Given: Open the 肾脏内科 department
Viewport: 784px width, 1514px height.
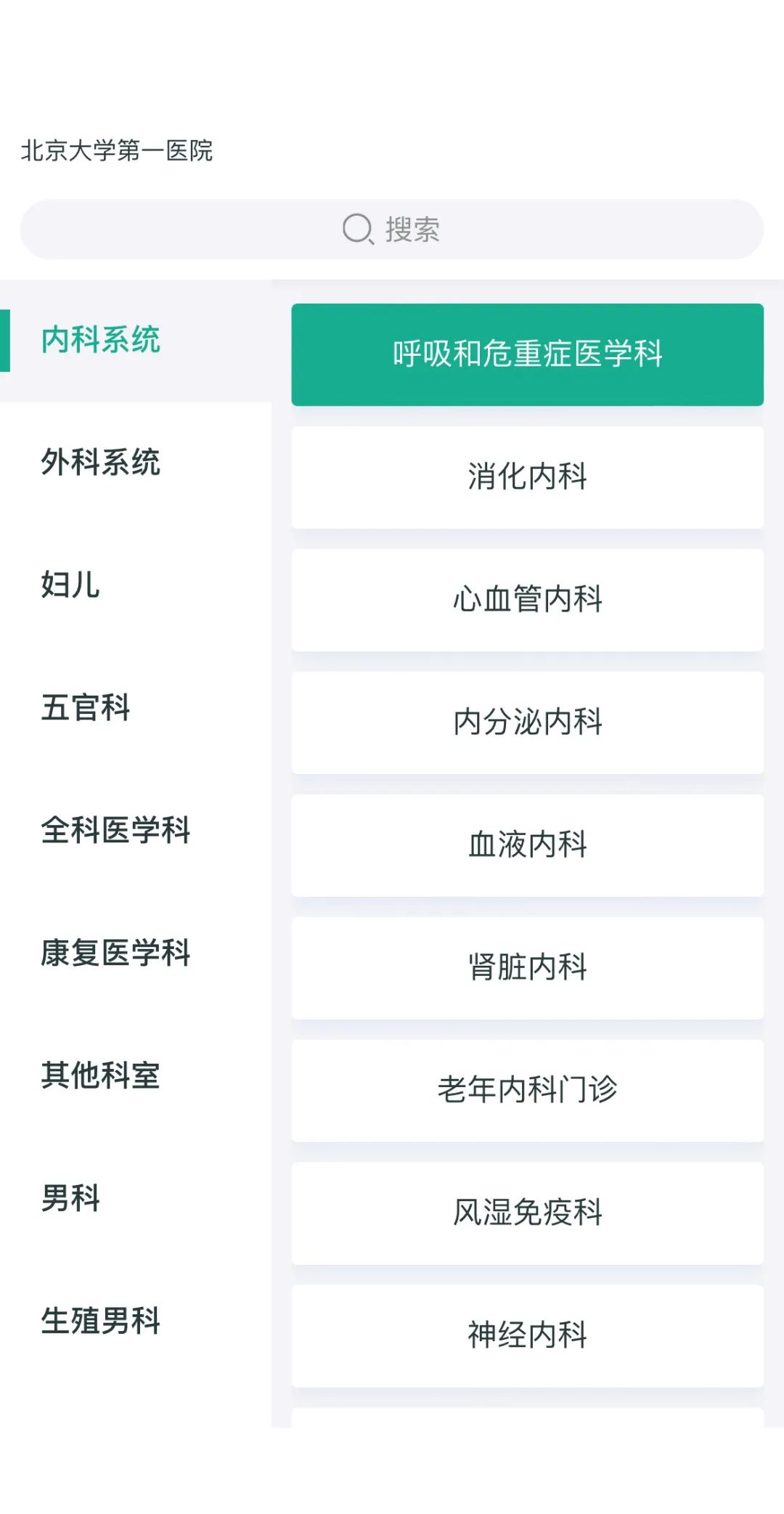Looking at the screenshot, I should 528,968.
